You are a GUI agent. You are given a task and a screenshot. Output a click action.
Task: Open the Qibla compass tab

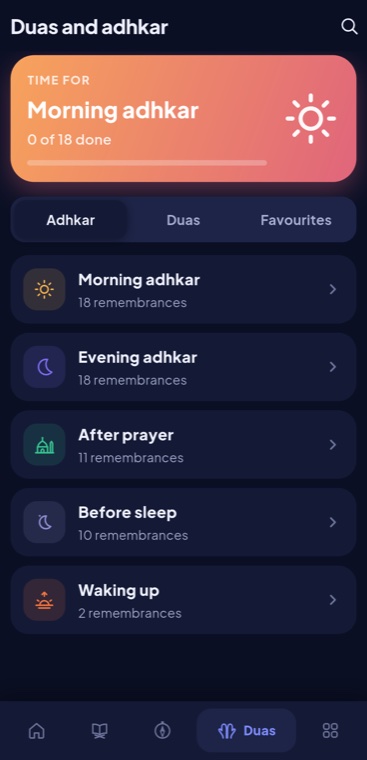pyautogui.click(x=162, y=730)
